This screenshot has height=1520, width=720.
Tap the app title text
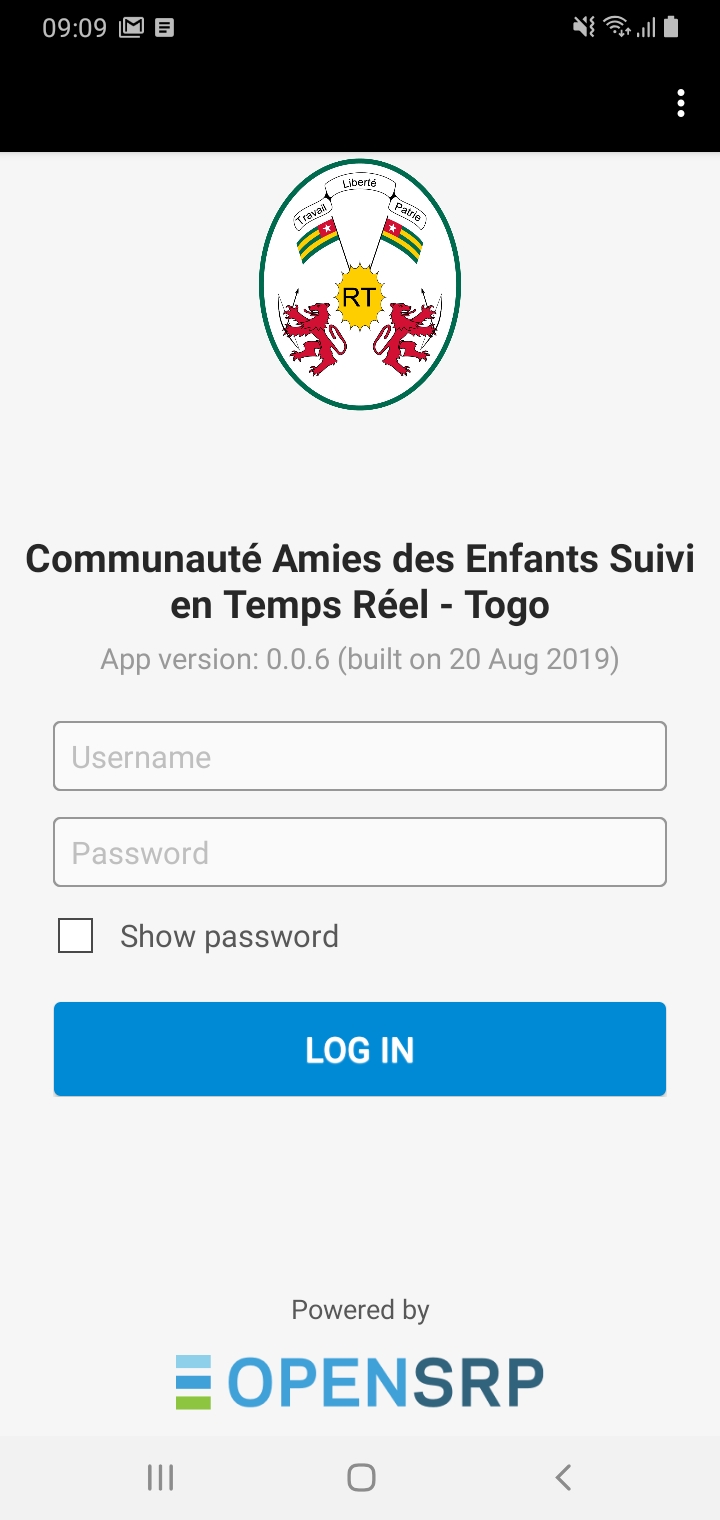[x=360, y=581]
